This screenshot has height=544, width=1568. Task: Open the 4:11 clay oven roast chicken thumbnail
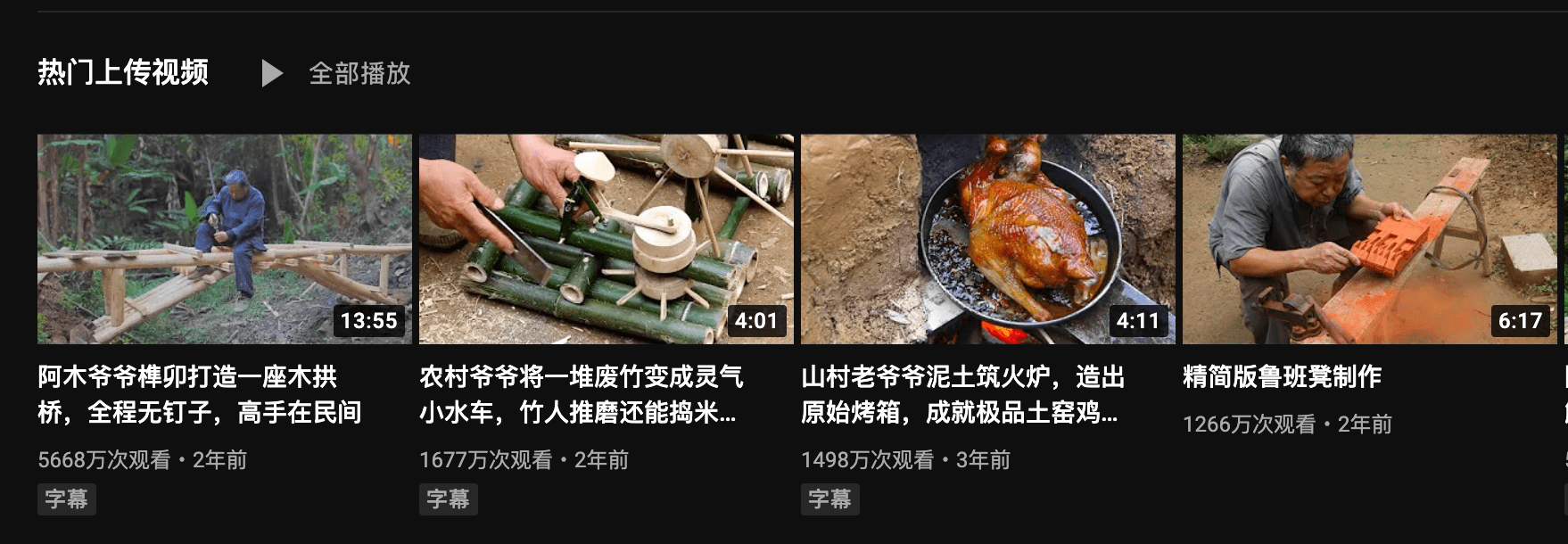point(987,238)
